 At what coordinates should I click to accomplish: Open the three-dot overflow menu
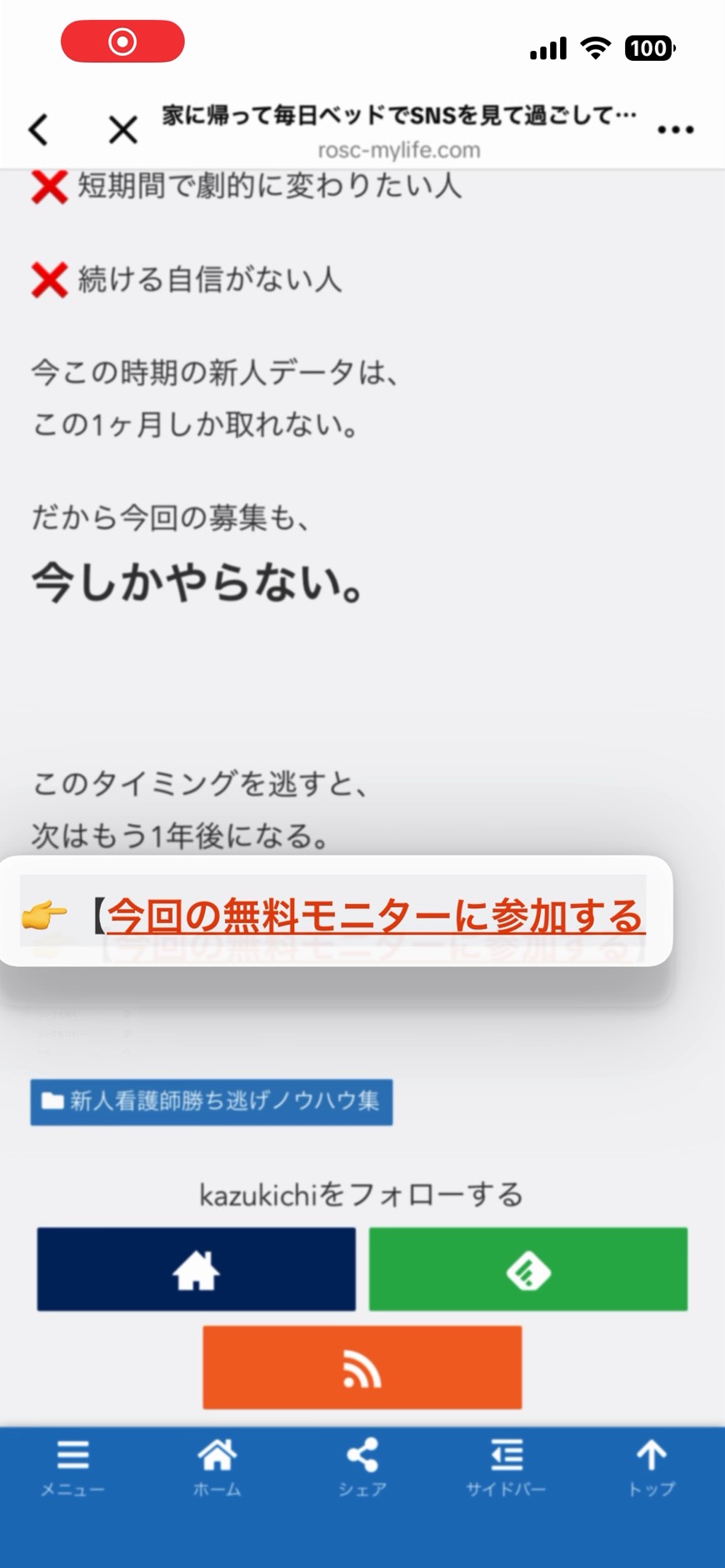[x=675, y=130]
